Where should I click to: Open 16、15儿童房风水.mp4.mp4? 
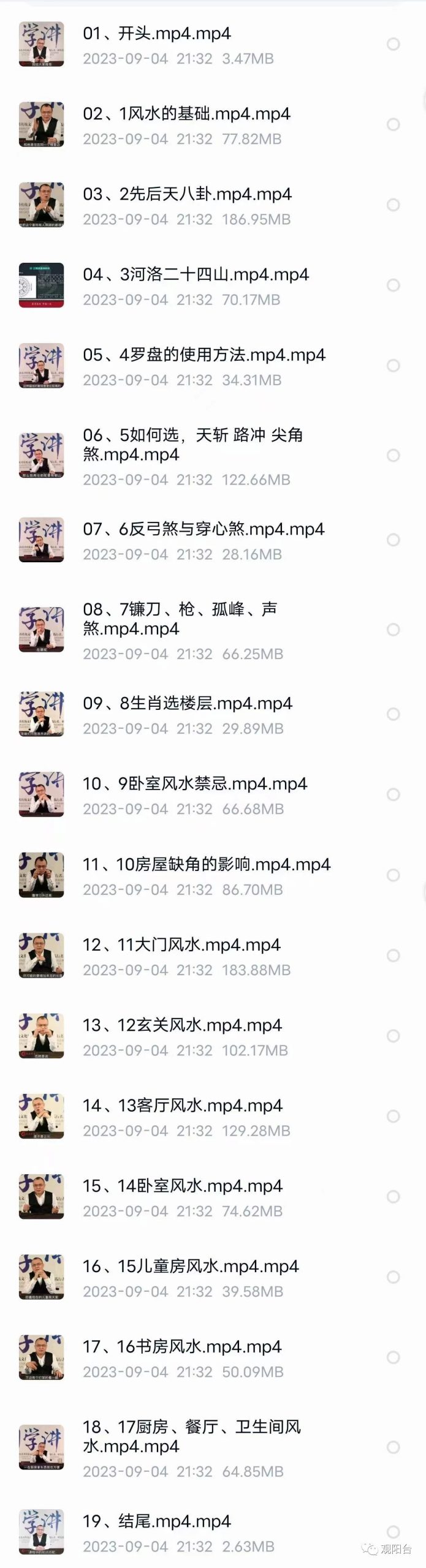[191, 1267]
